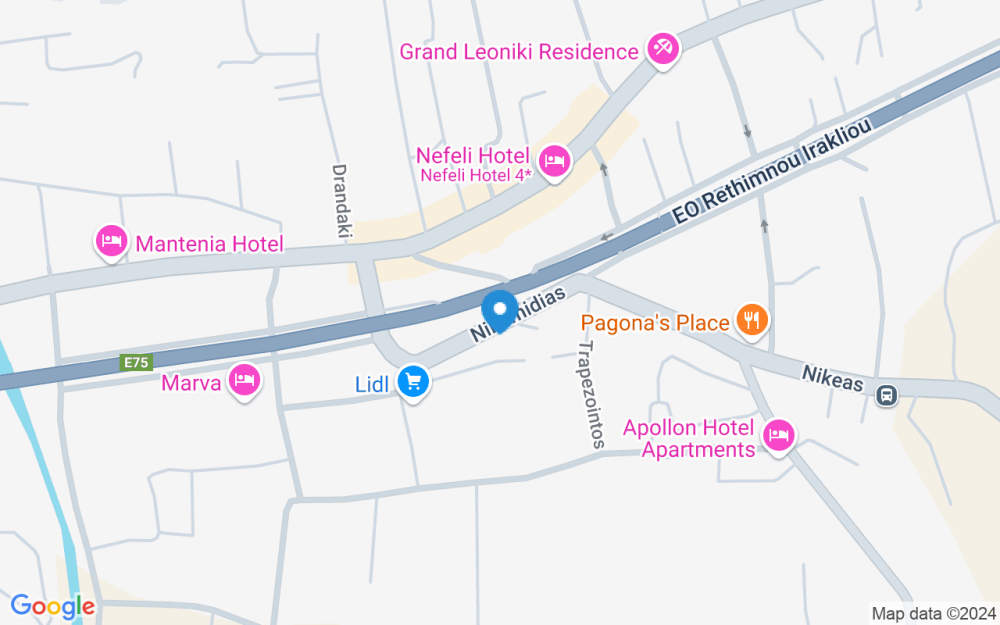Open the Marva hotel pin
The width and height of the screenshot is (1000, 625).
point(244,379)
